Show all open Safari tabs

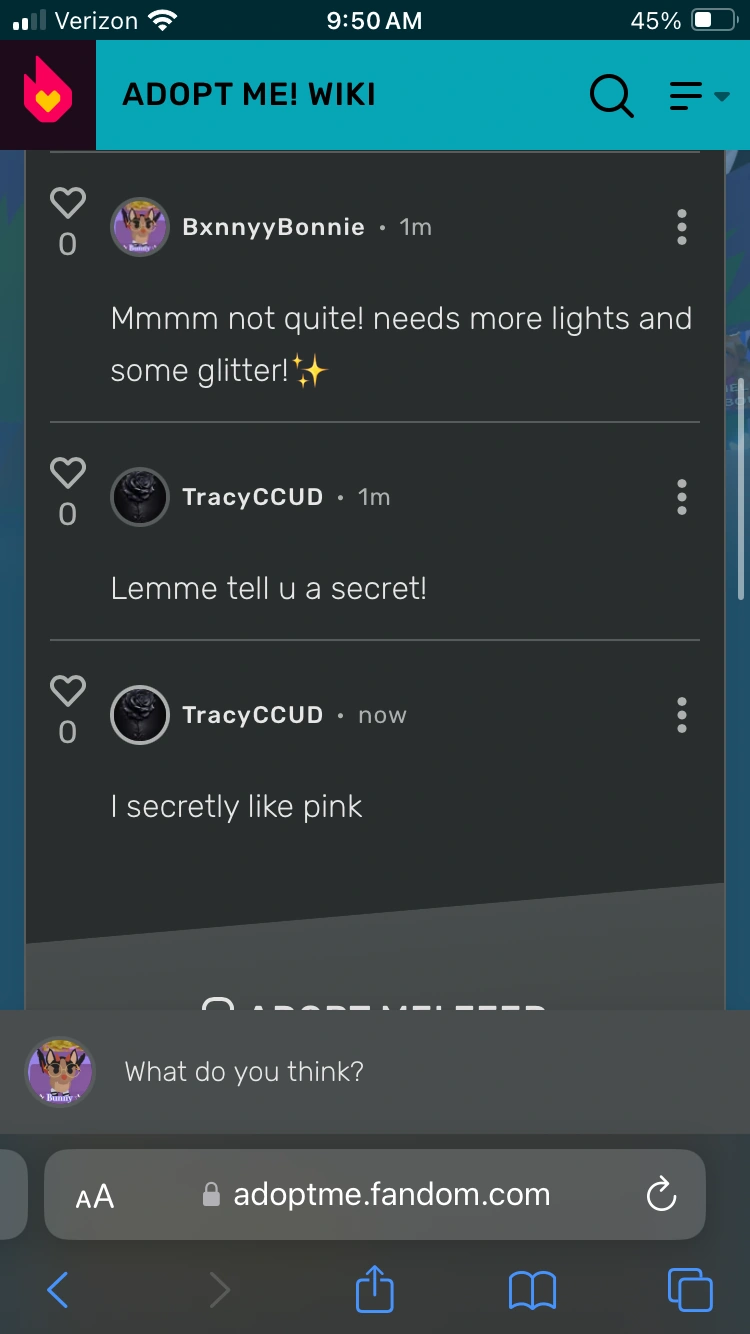[690, 1290]
